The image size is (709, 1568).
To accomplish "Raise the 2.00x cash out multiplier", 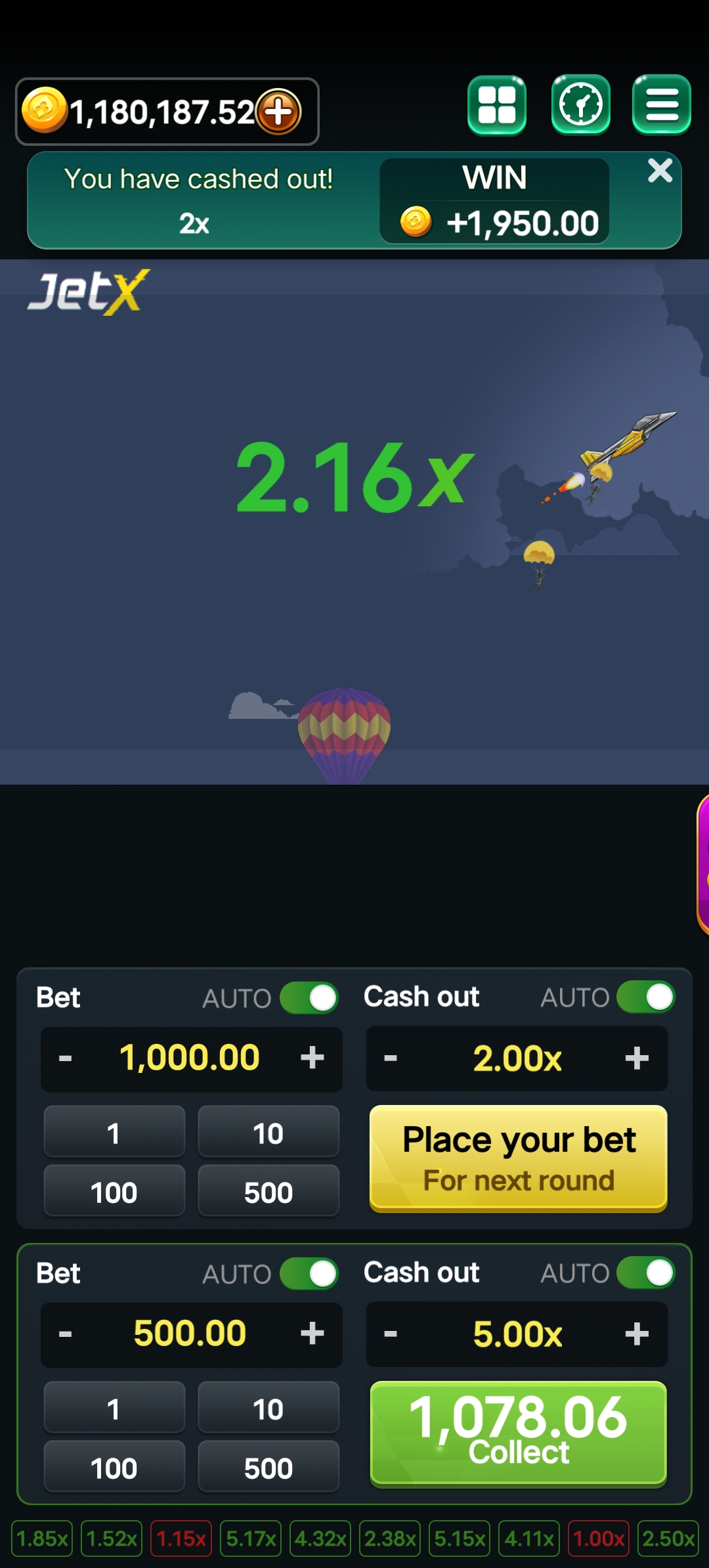I will pyautogui.click(x=636, y=1058).
